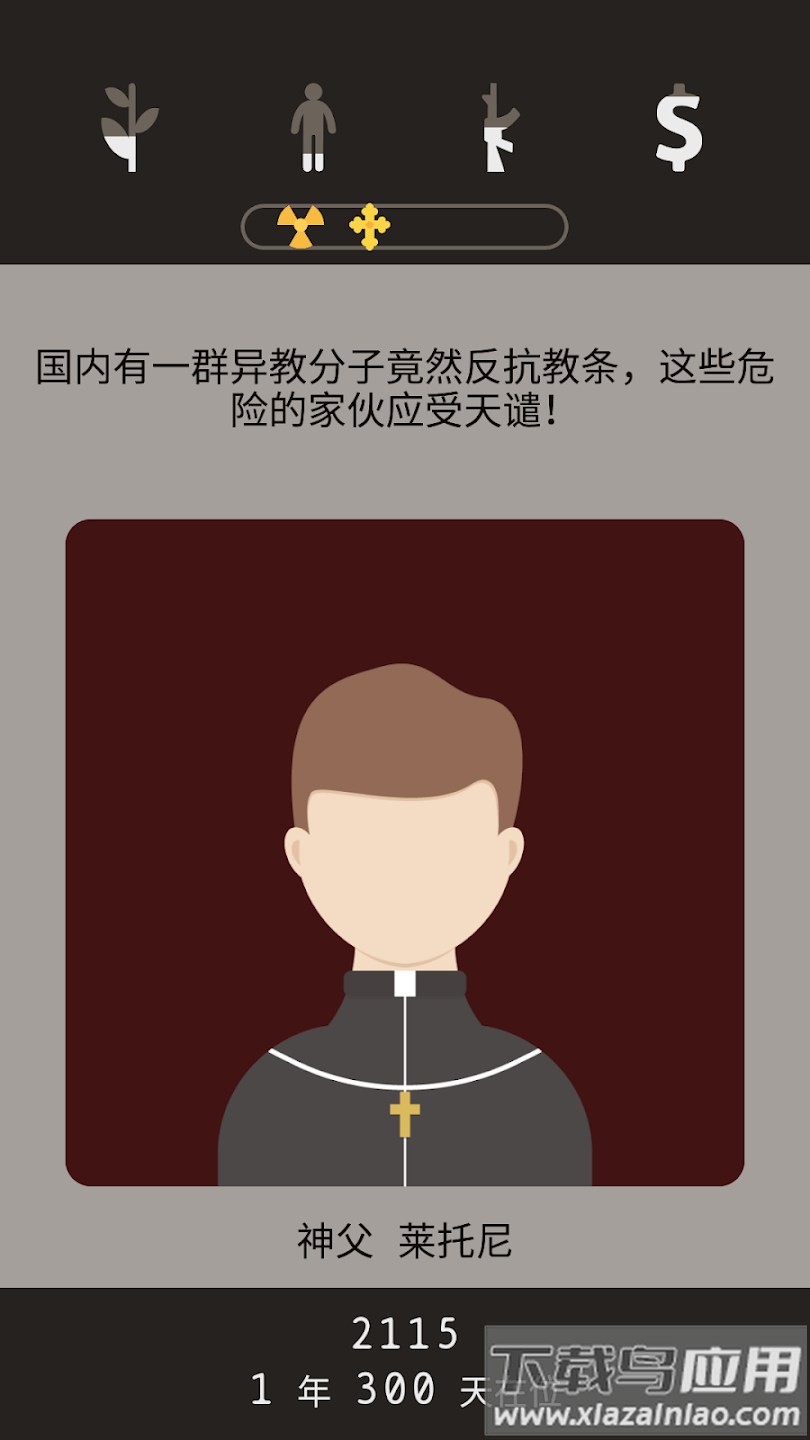Tap the golden cross status icon

pyautogui.click(x=370, y=227)
